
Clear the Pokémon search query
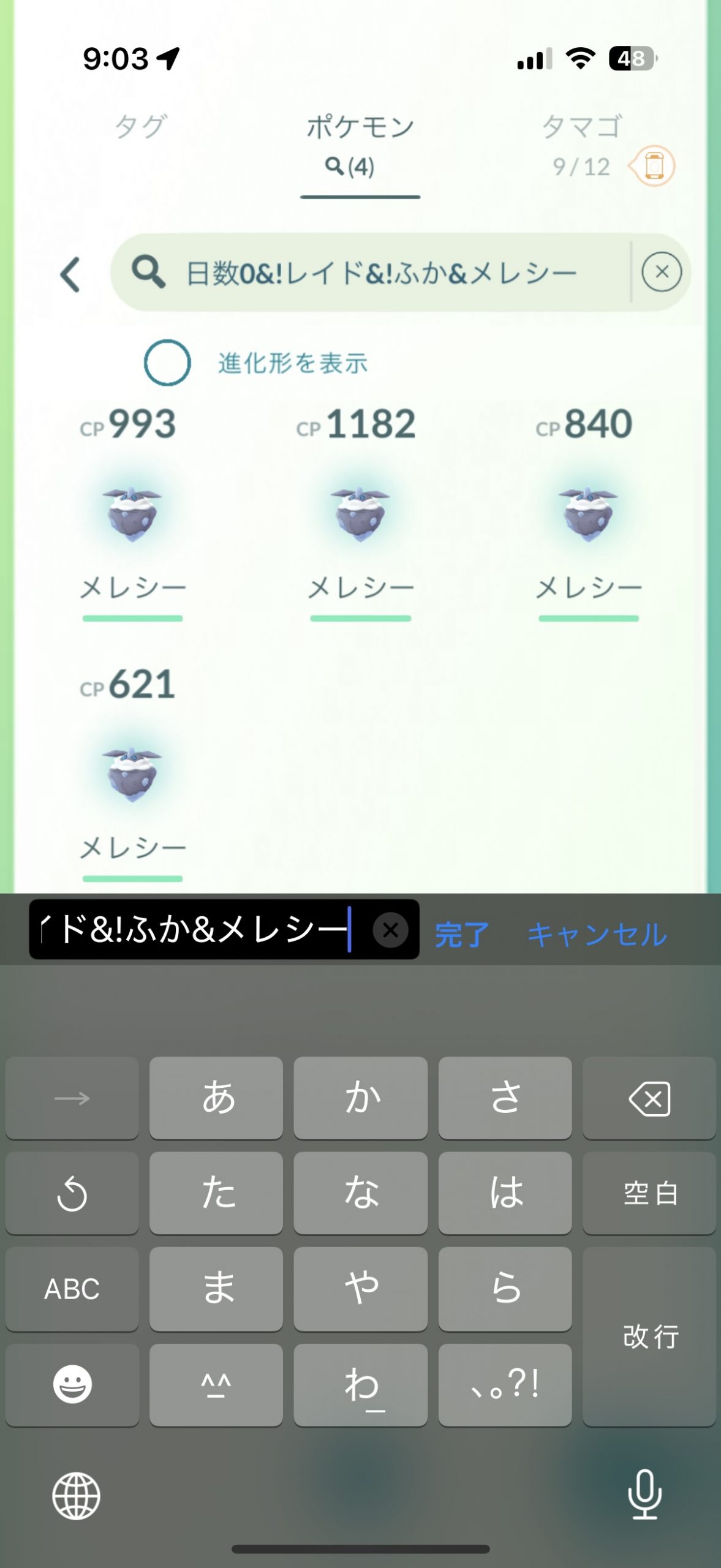click(661, 272)
